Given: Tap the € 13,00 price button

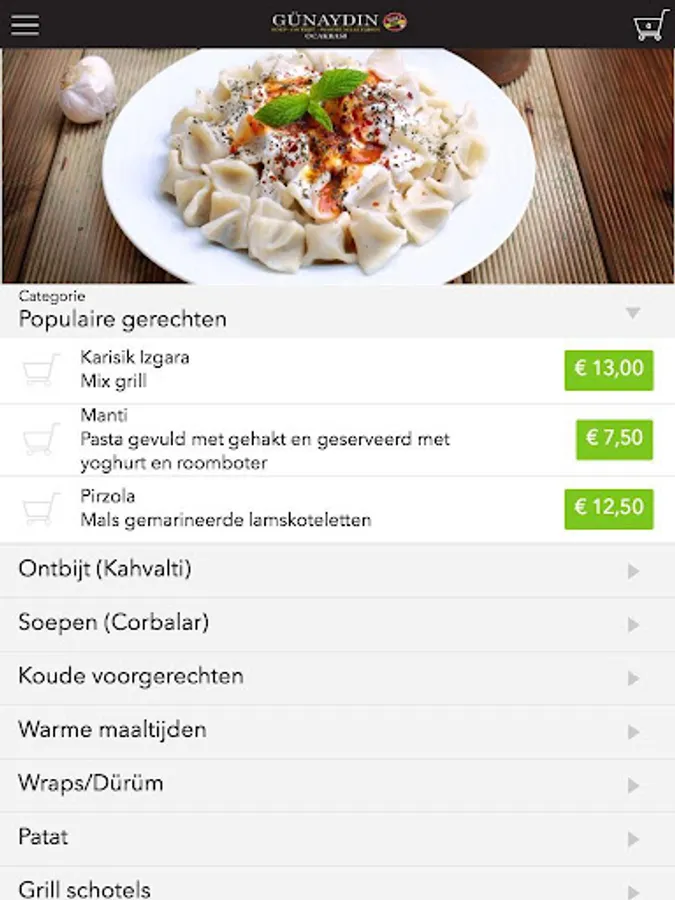Looking at the screenshot, I should (608, 369).
